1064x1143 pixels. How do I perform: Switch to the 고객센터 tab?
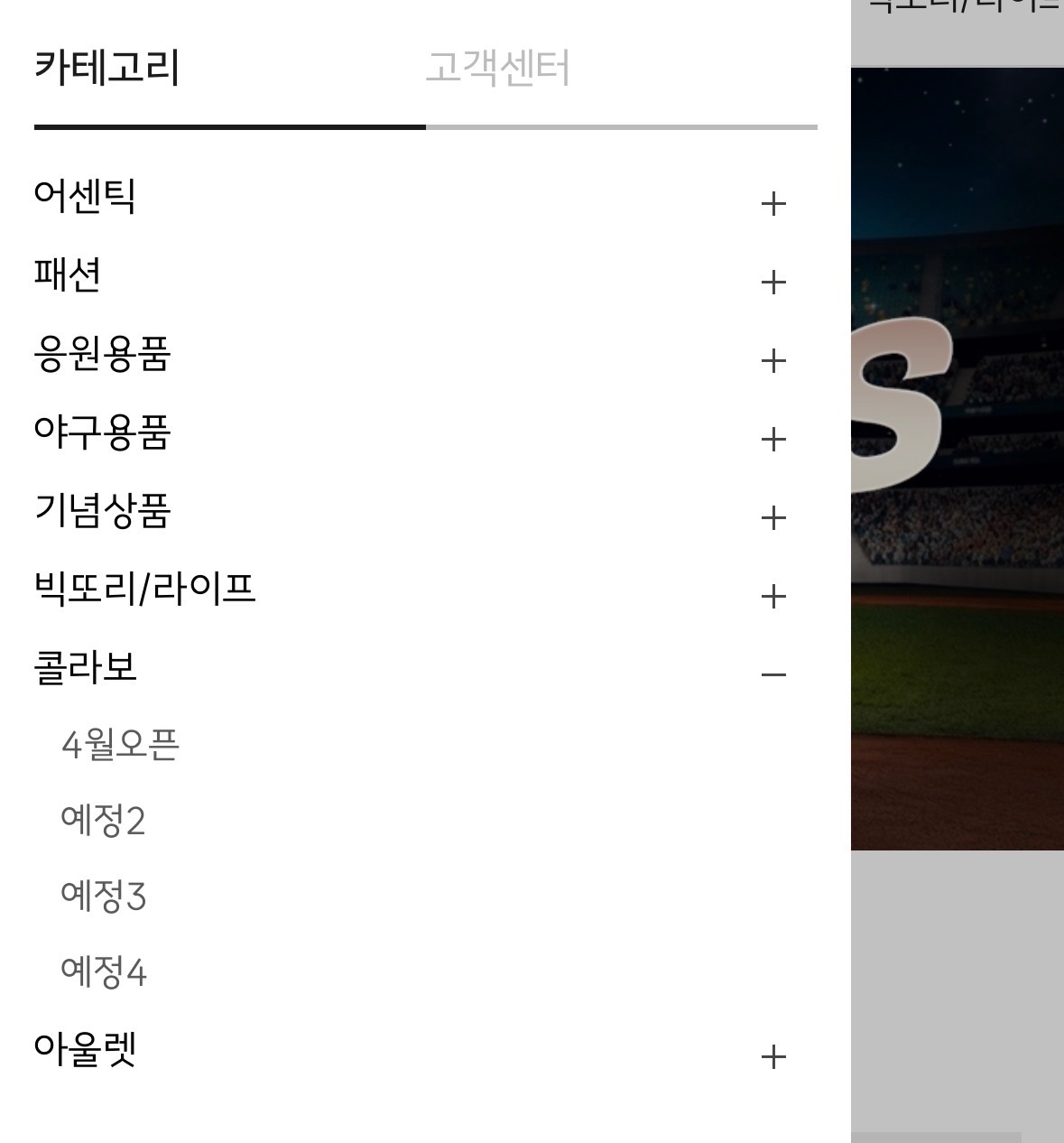click(x=497, y=69)
